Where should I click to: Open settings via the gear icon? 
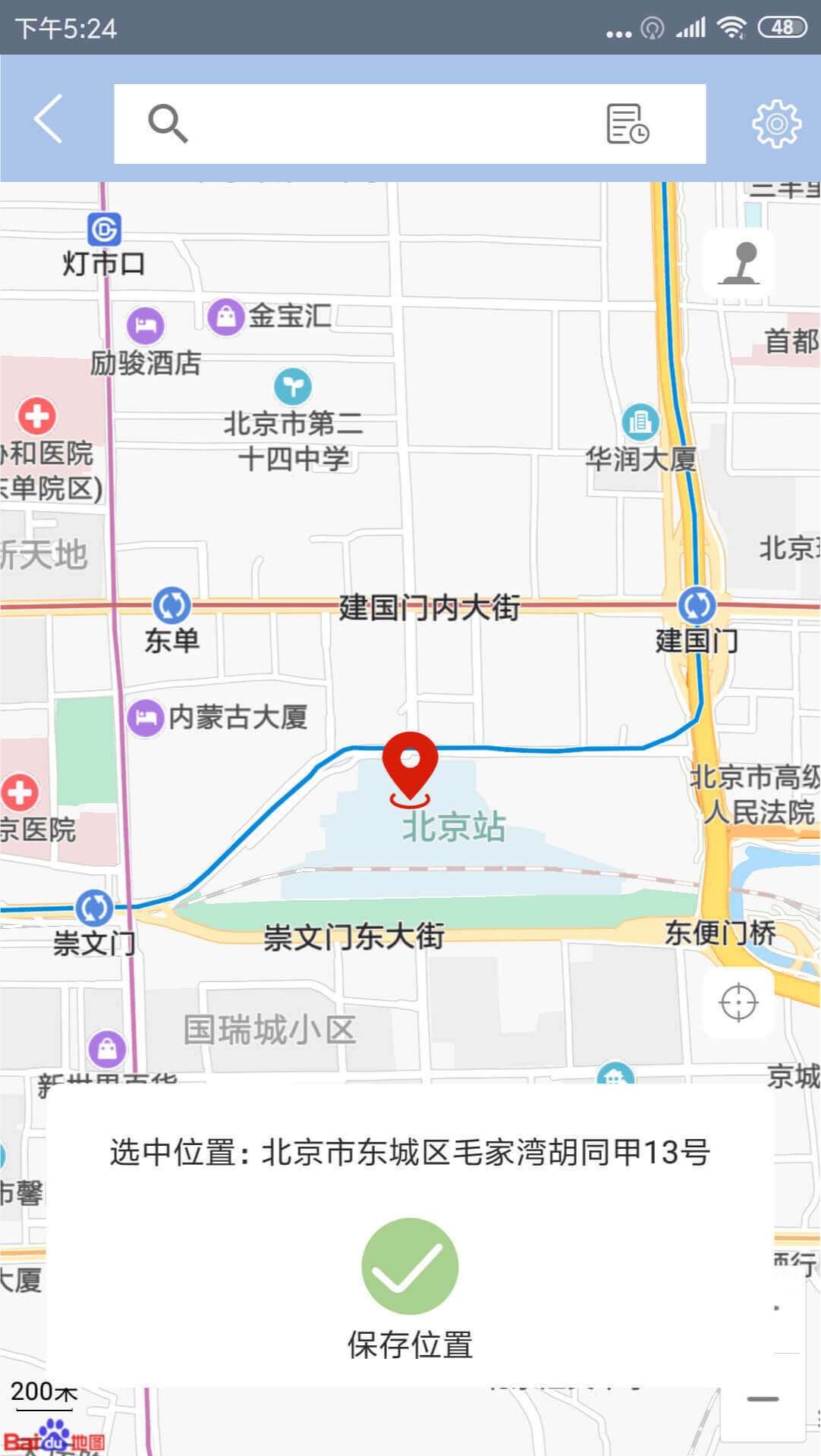[776, 124]
